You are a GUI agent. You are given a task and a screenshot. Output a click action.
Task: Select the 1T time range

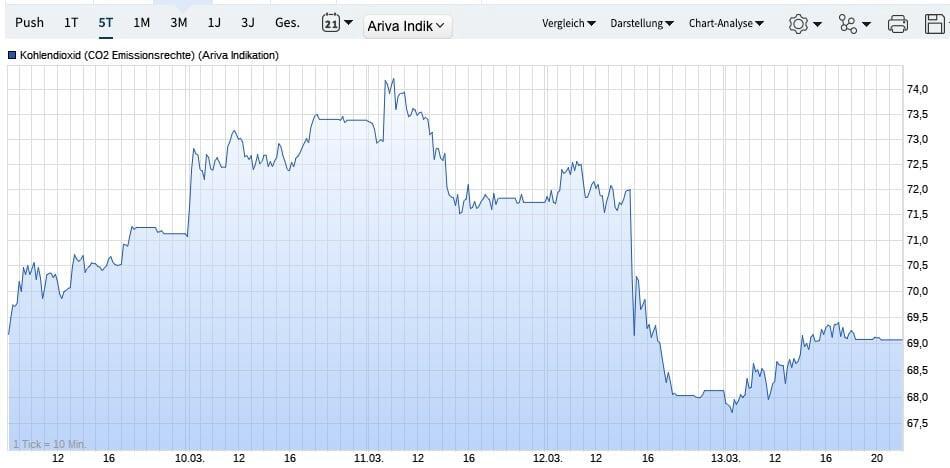point(71,22)
